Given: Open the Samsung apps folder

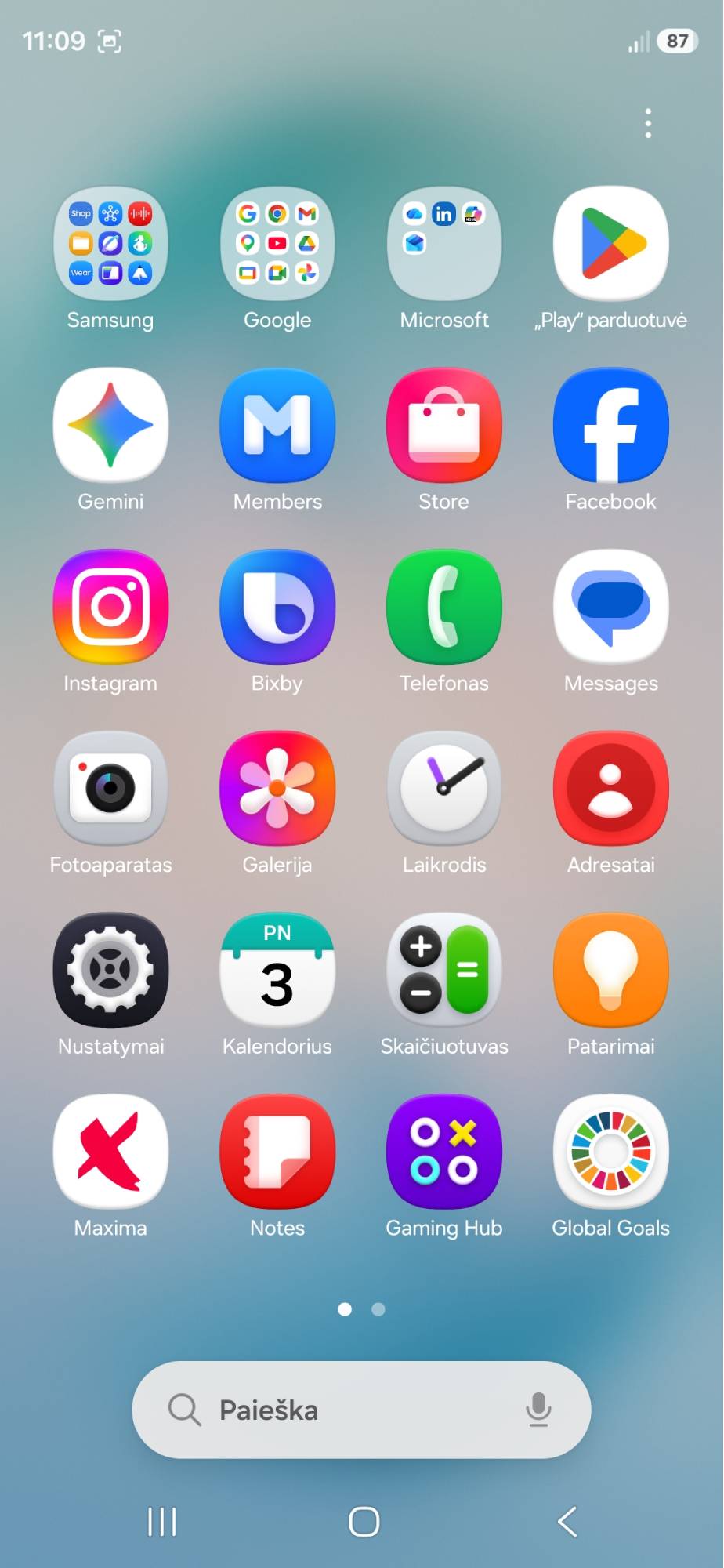Looking at the screenshot, I should 110,244.
